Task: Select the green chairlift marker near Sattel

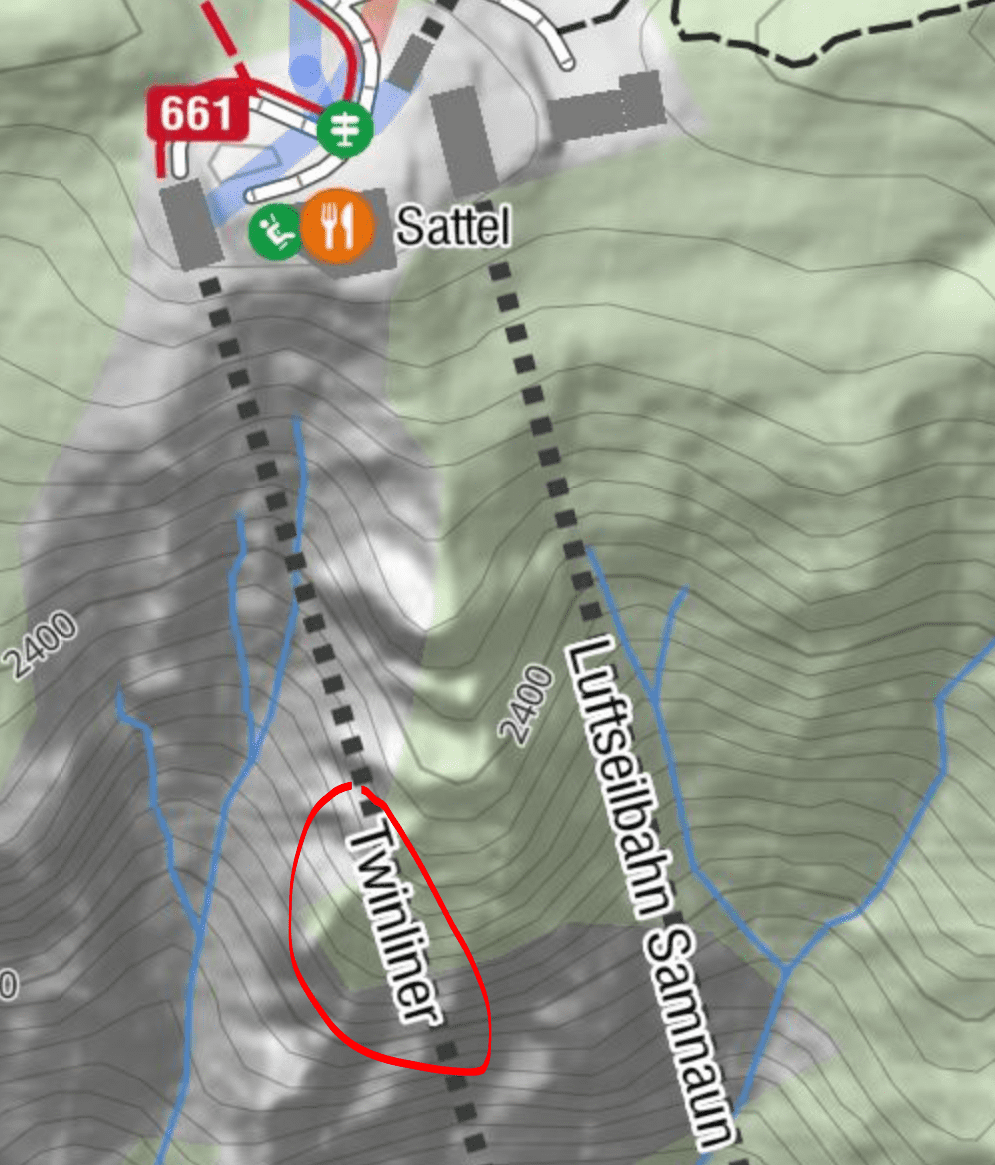Action: coord(274,231)
